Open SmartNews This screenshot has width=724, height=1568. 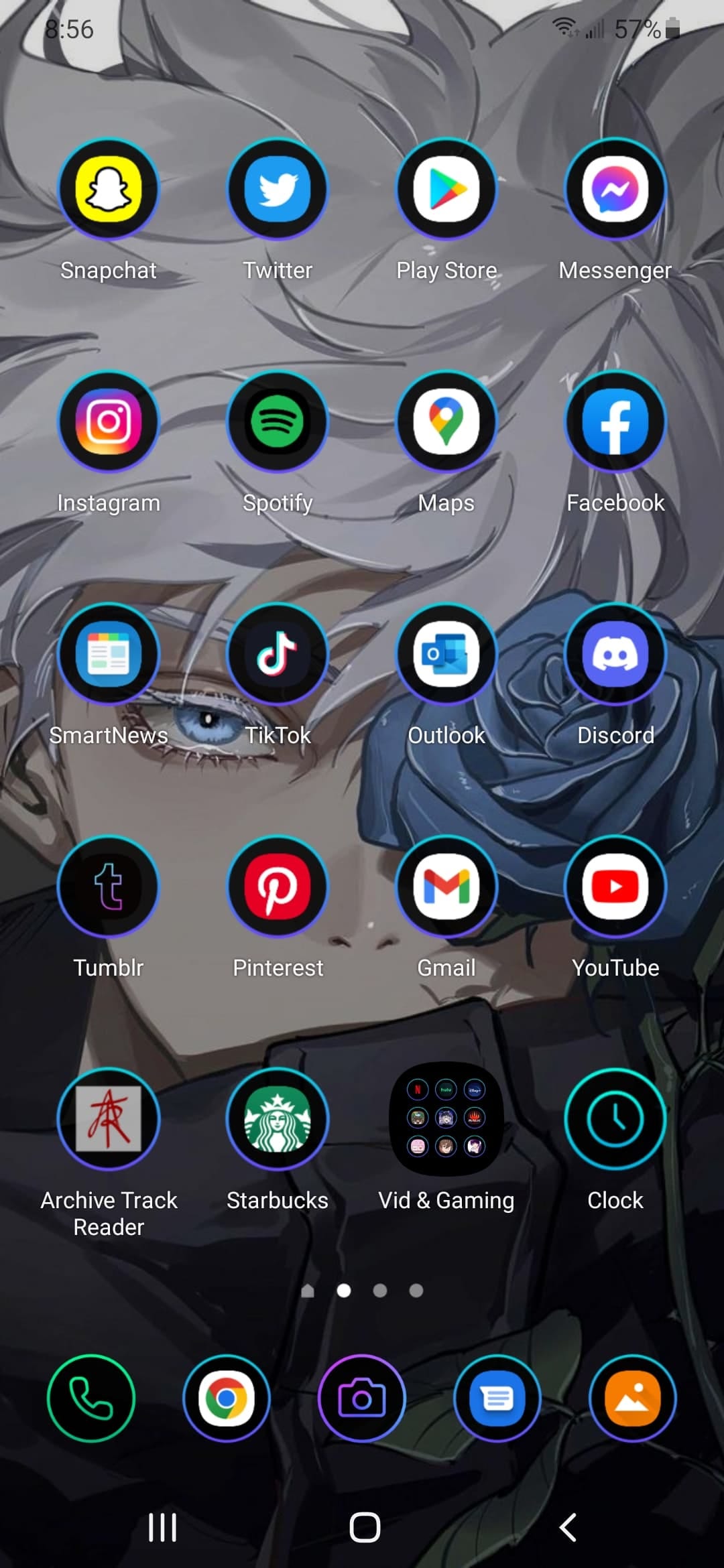(109, 655)
